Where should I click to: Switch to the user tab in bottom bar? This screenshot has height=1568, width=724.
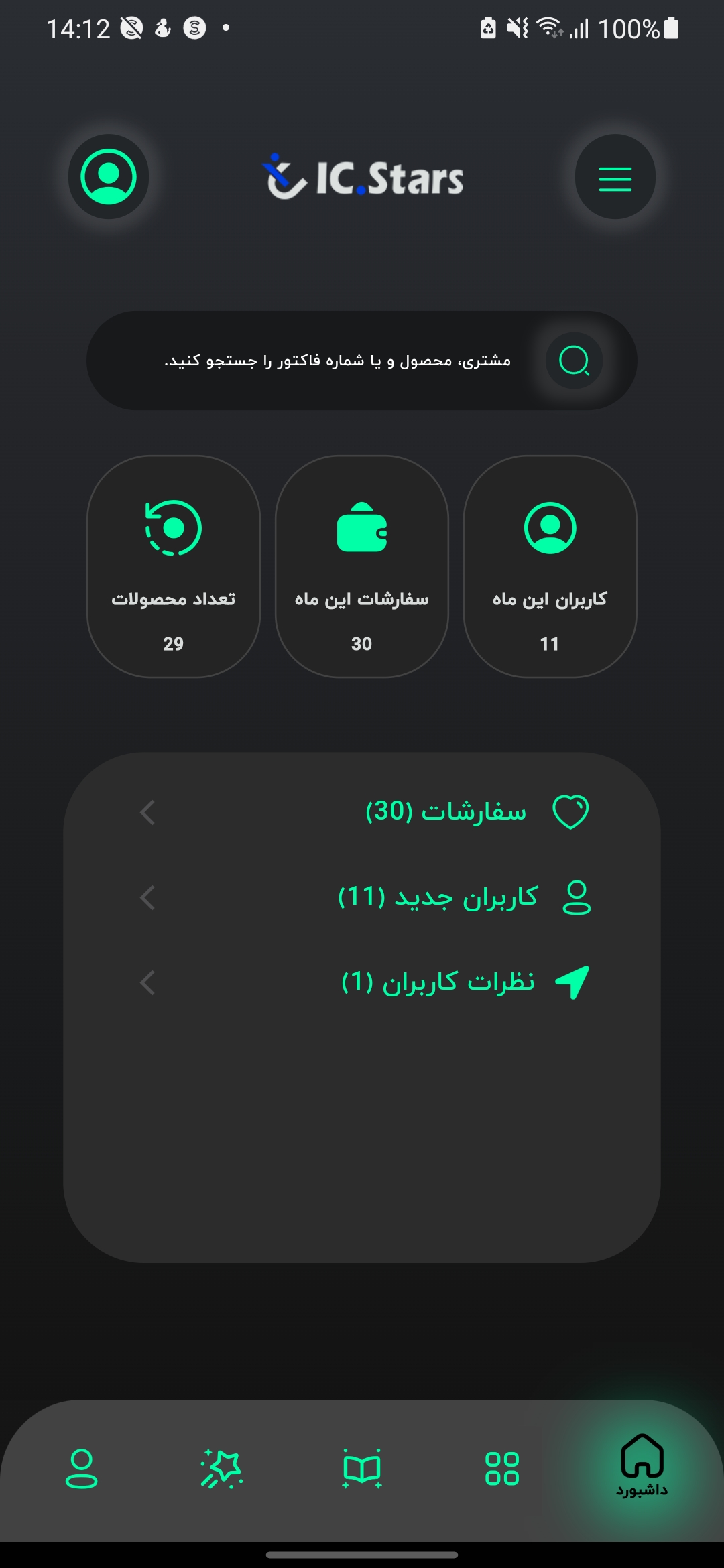(x=82, y=1469)
